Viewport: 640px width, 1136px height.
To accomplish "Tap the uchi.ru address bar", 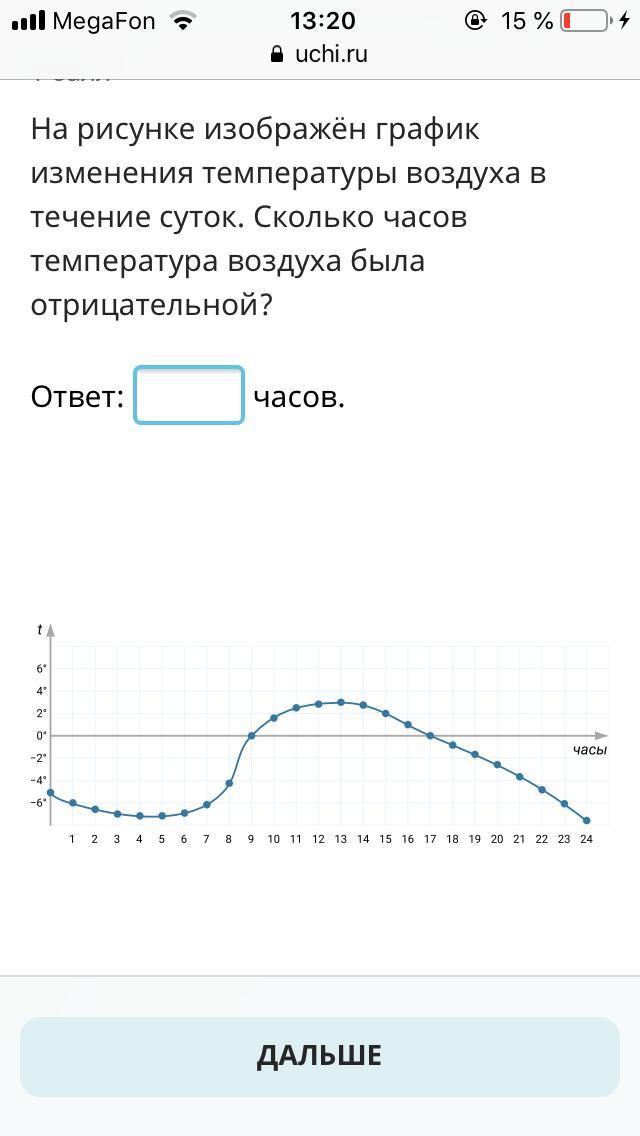I will coord(320,54).
